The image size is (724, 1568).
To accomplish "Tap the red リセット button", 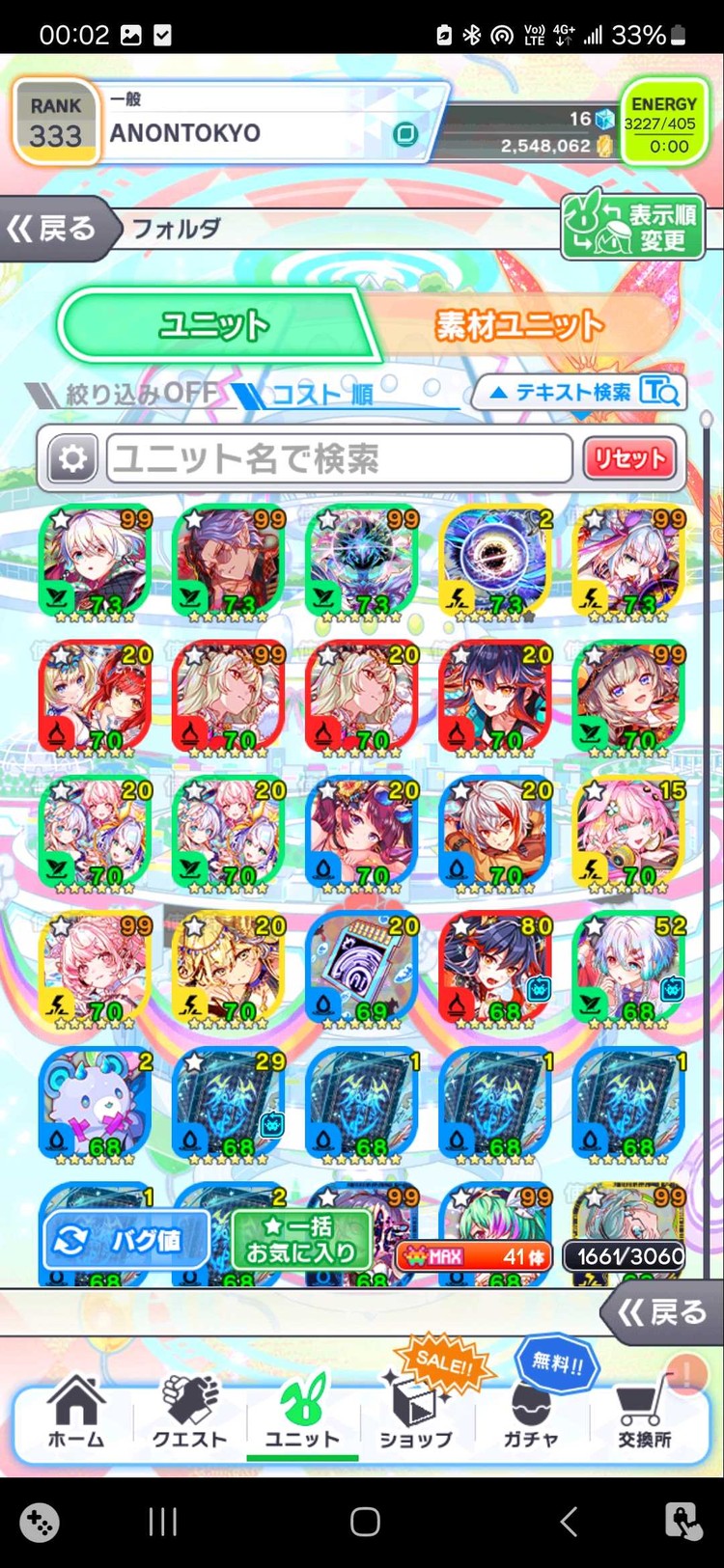I will coord(628,459).
